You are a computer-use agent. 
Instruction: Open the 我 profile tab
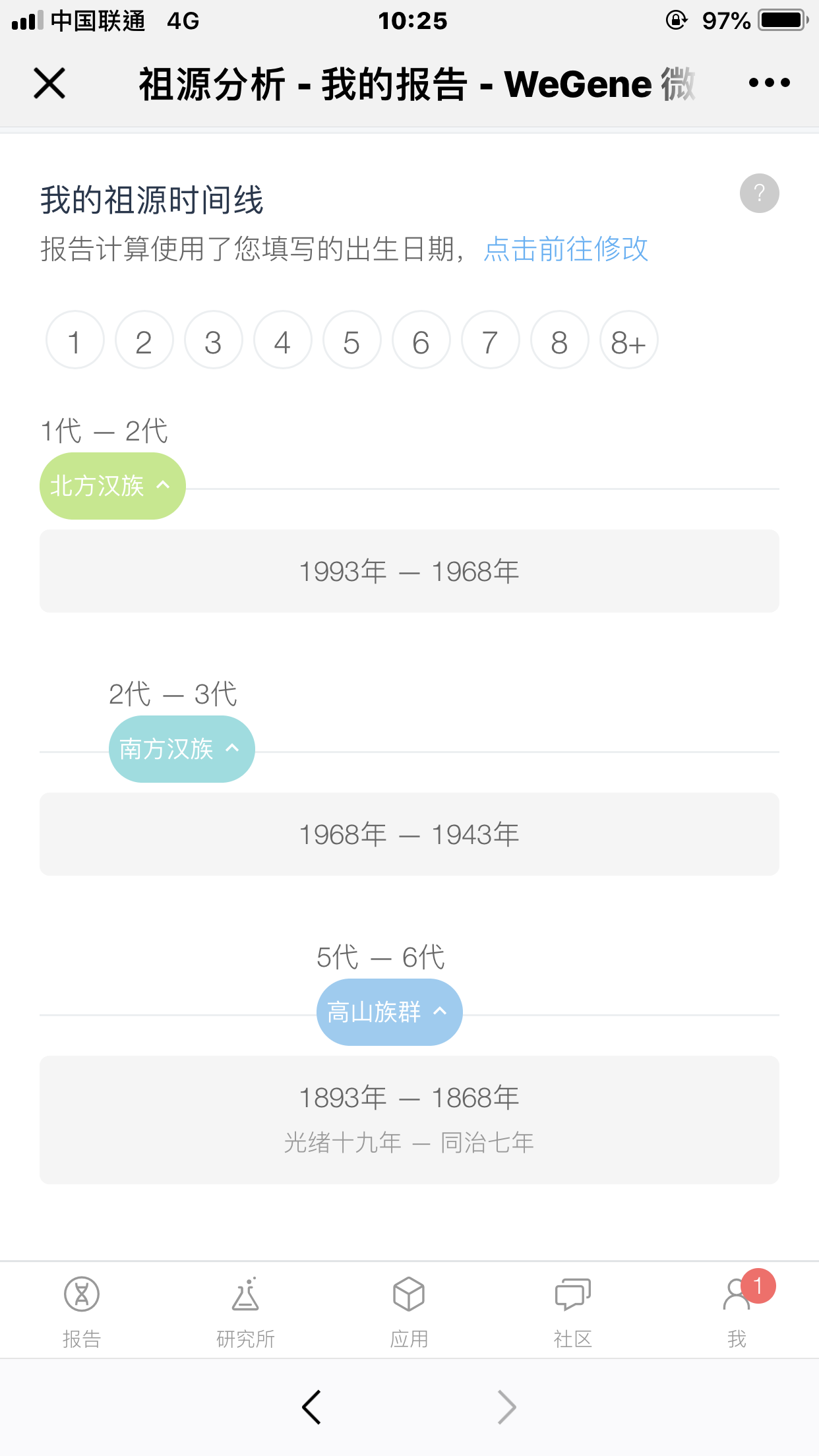(x=737, y=1312)
